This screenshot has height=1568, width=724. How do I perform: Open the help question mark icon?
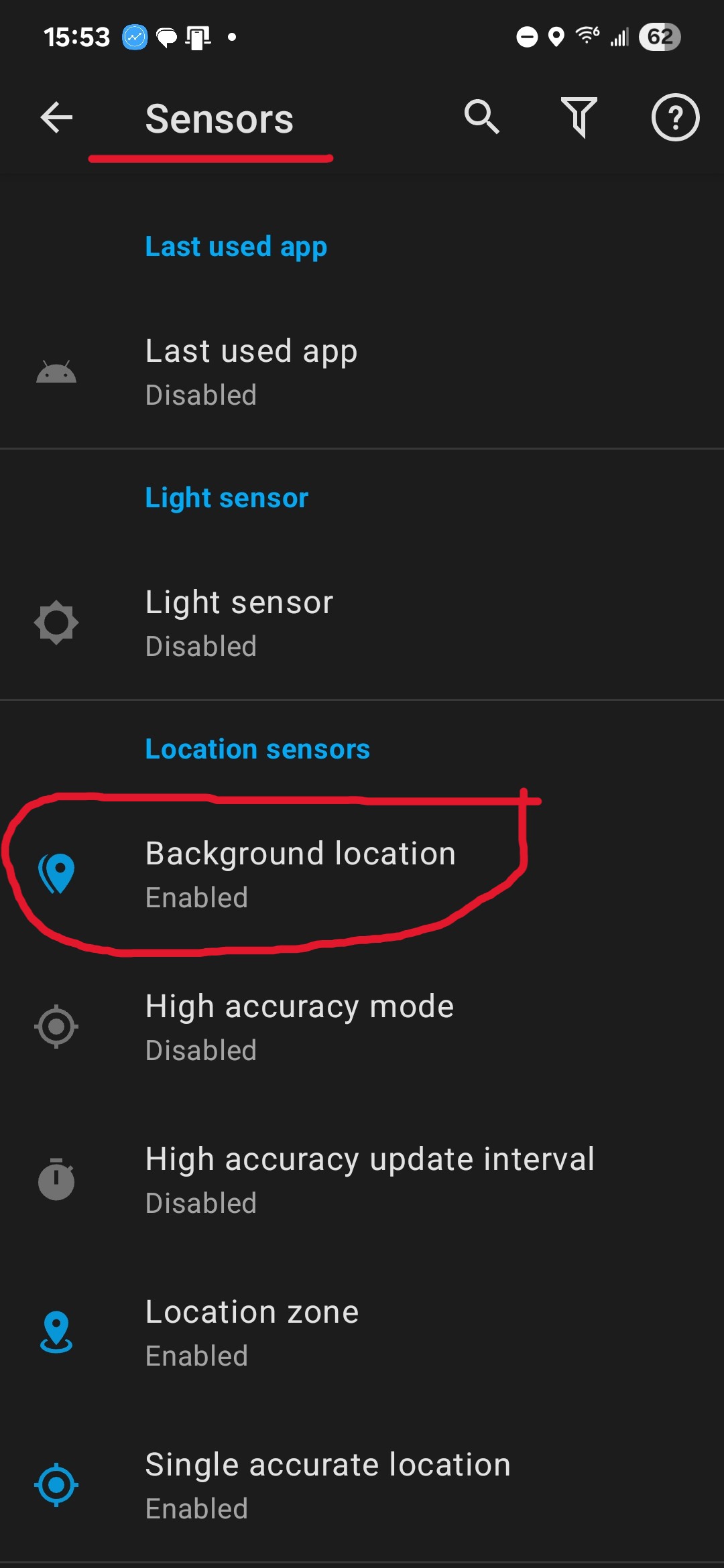click(x=675, y=118)
